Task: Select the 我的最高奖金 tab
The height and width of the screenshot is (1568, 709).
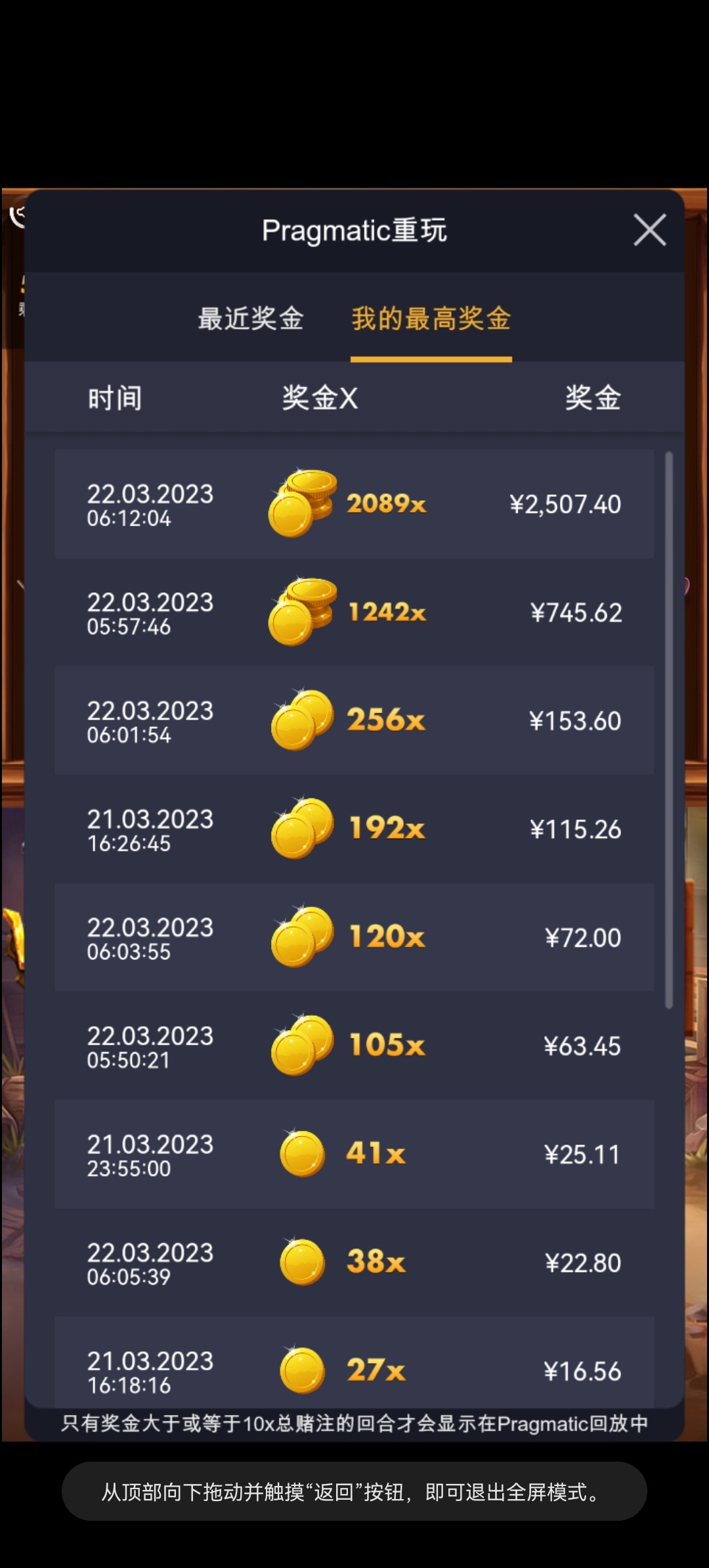Action: 431,319
